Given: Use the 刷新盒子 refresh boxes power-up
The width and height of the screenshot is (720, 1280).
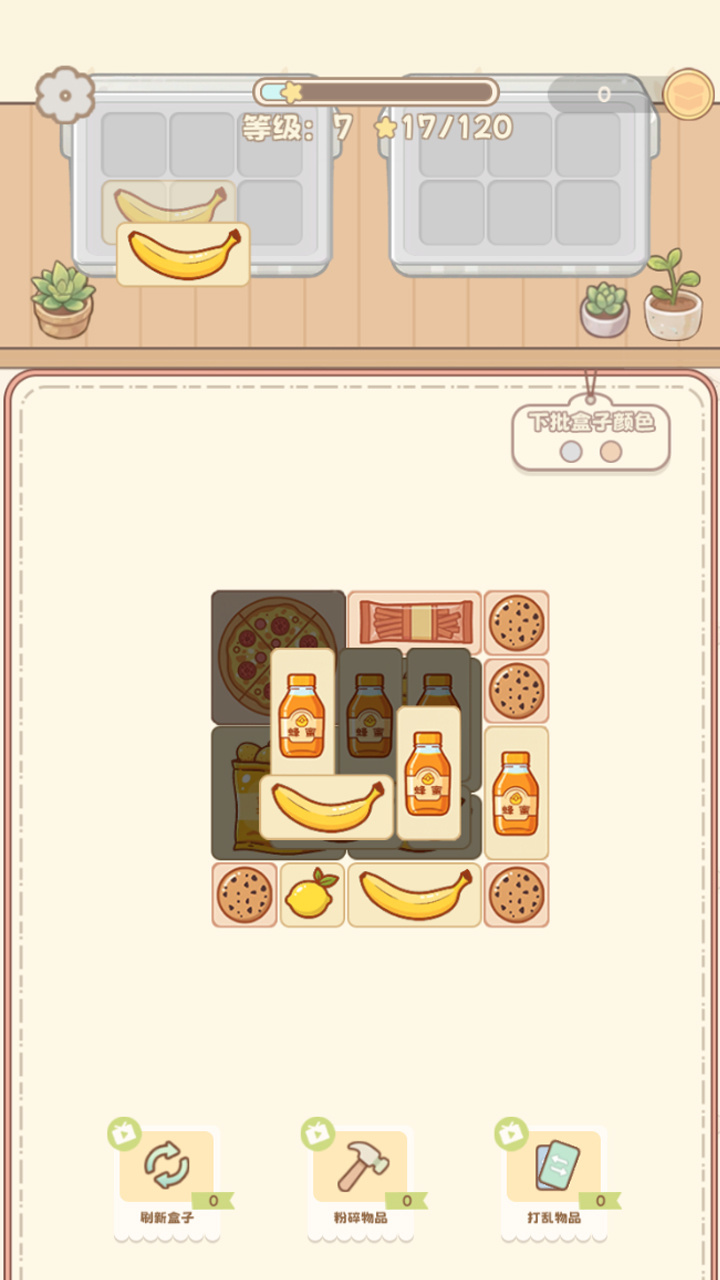Looking at the screenshot, I should click(x=167, y=1168).
